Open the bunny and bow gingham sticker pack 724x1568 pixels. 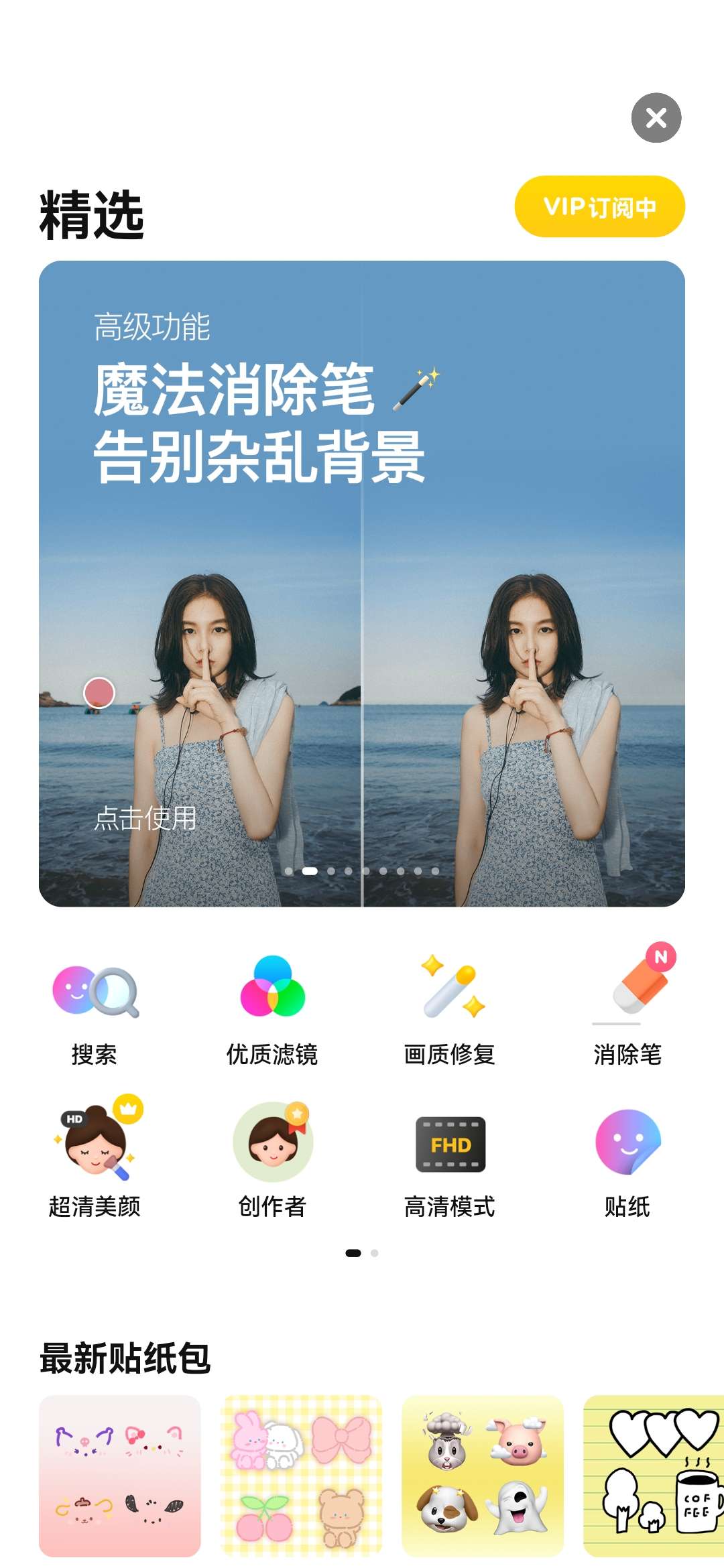pos(302,1476)
